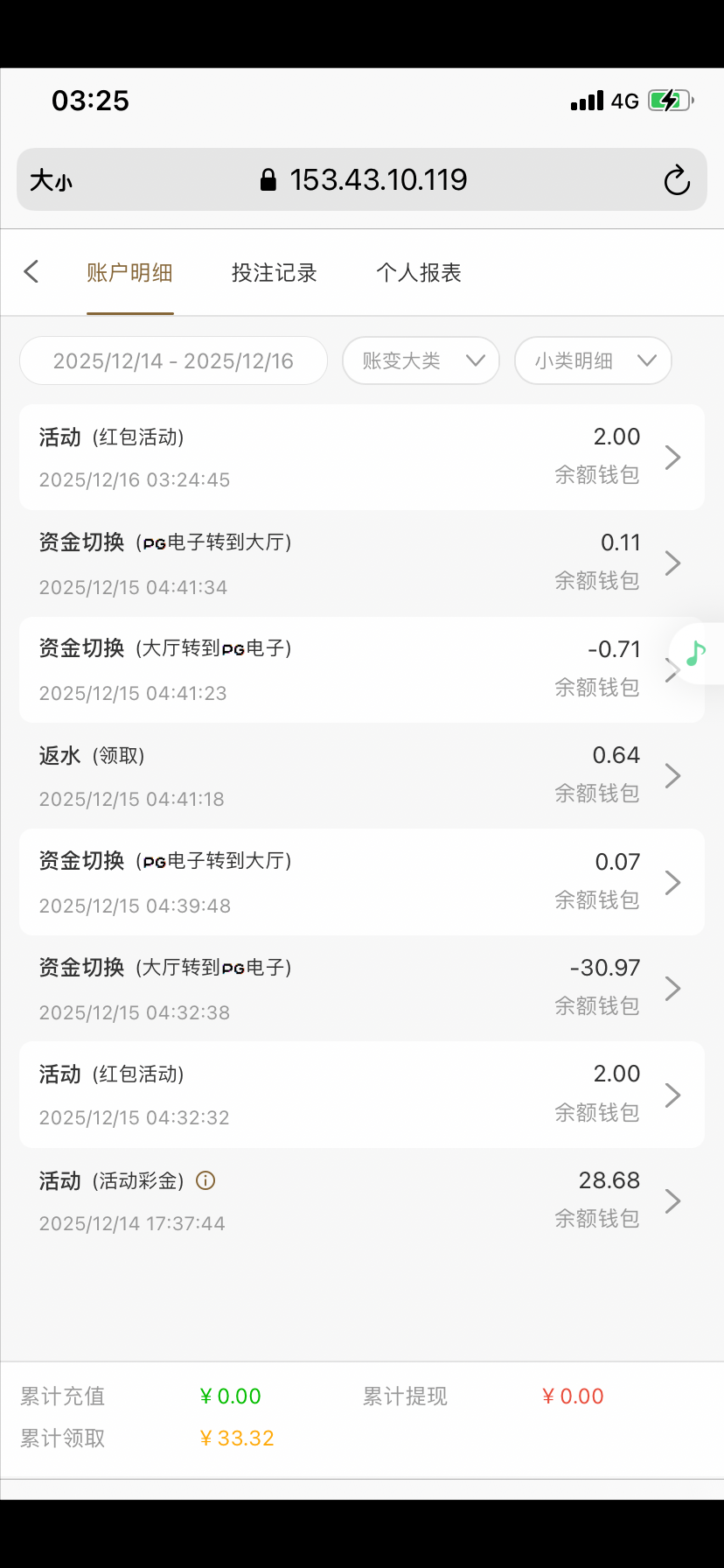Open the PG电子转到大厅 record of 0.11
The width and height of the screenshot is (724, 1568).
[361, 563]
